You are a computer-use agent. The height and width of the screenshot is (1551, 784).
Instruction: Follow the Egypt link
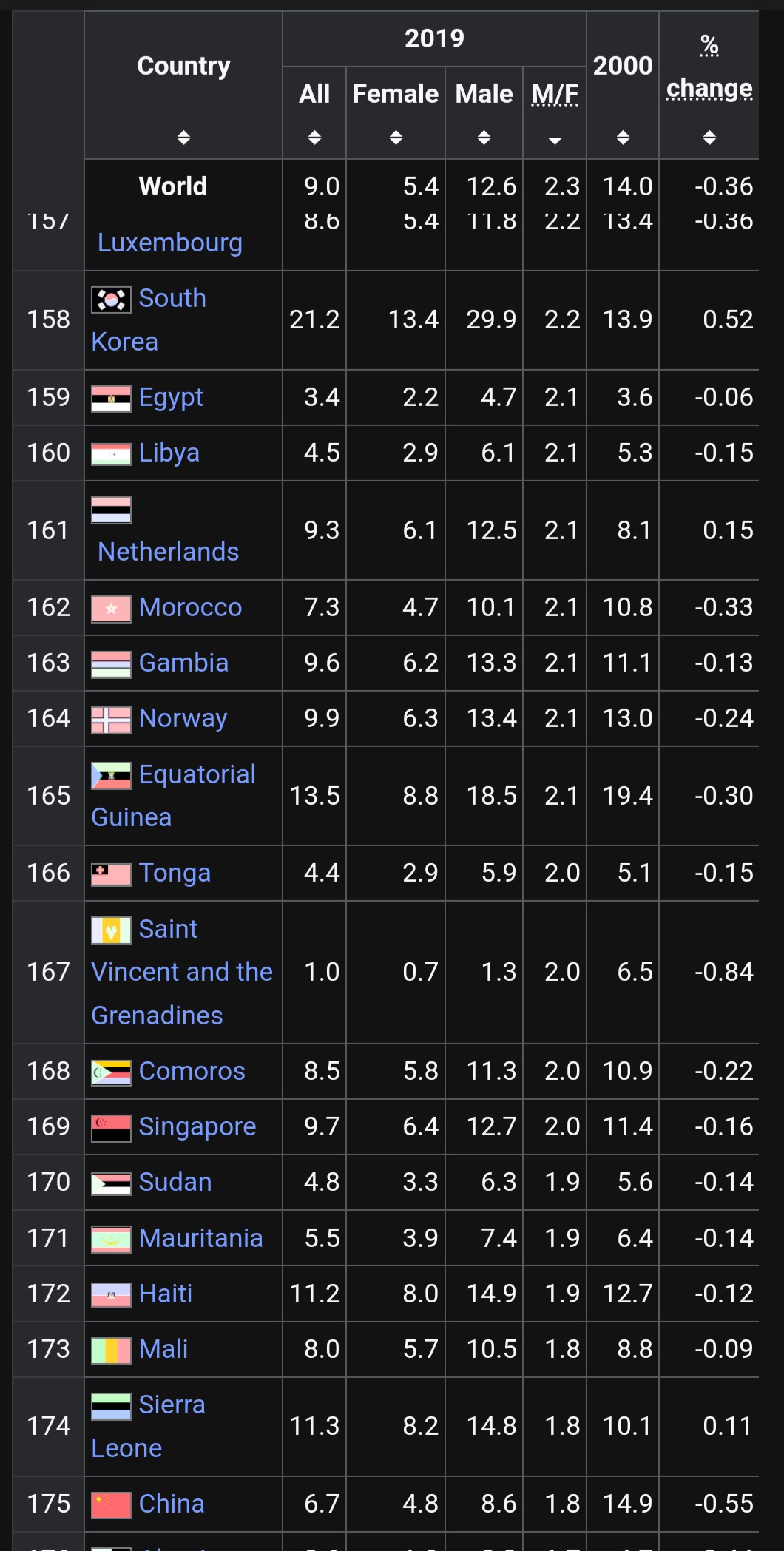tap(171, 397)
